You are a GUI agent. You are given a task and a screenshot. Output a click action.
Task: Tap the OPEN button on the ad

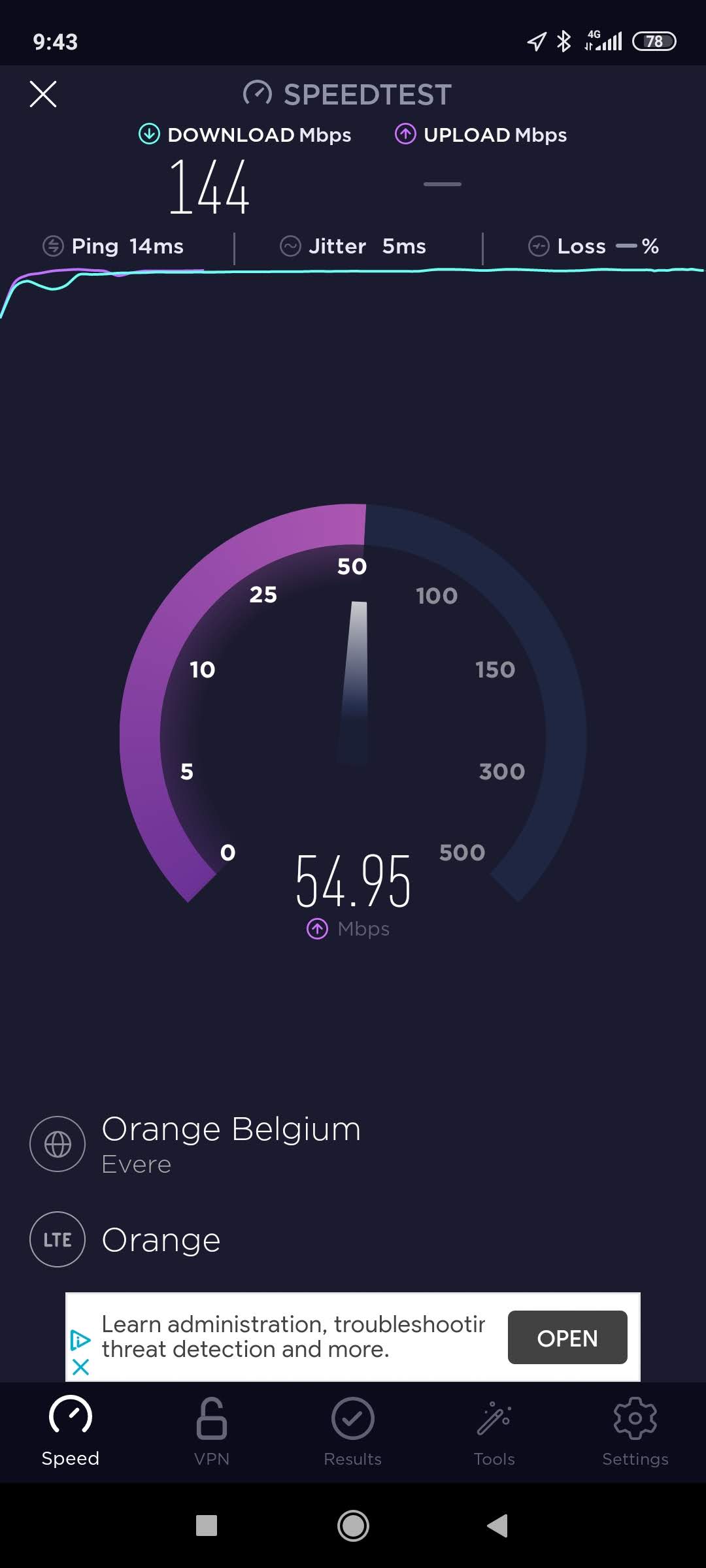click(567, 1338)
